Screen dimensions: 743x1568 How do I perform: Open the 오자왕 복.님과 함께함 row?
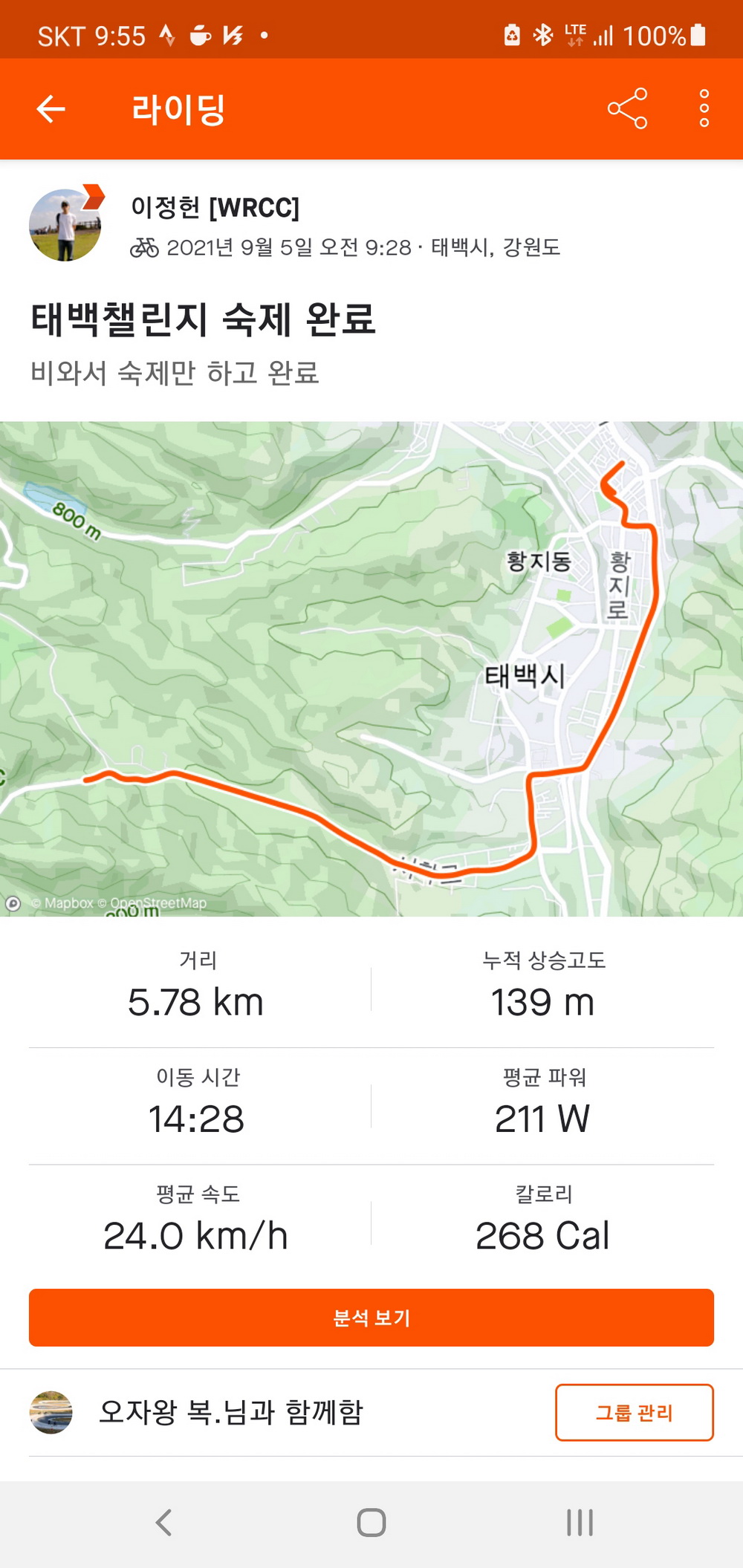click(x=230, y=1412)
